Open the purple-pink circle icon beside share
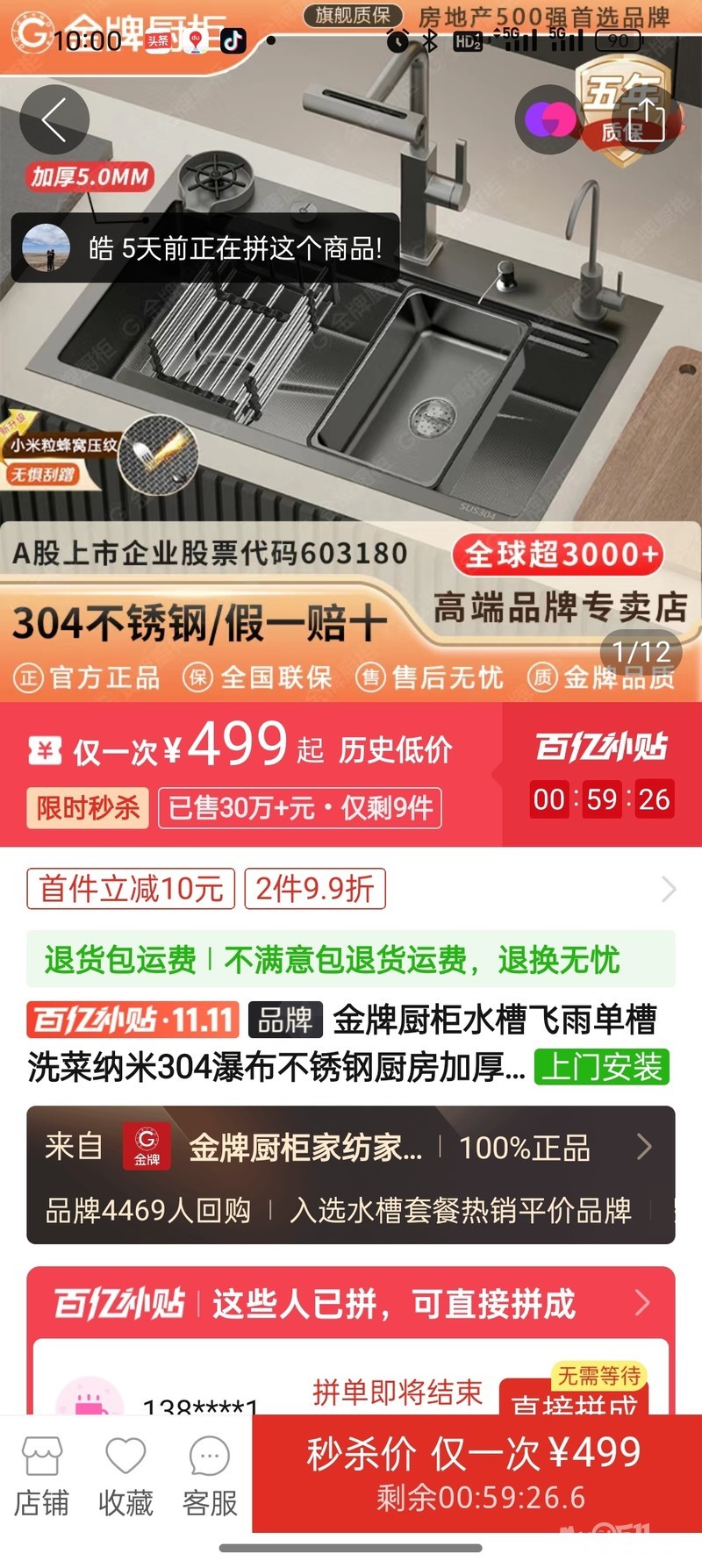Viewport: 702px width, 1568px height. tap(551, 120)
